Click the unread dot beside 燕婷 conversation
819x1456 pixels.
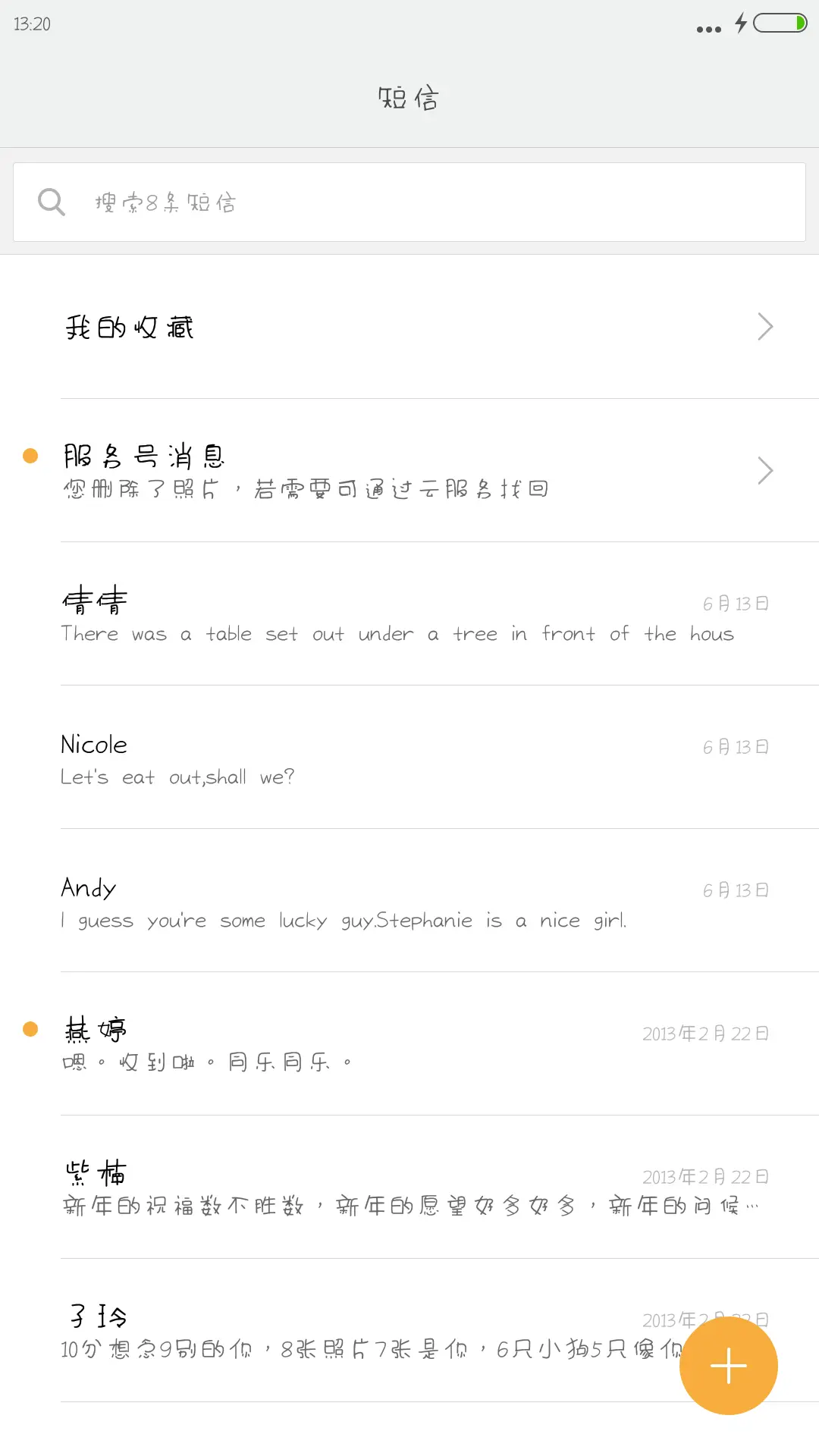click(x=30, y=1027)
